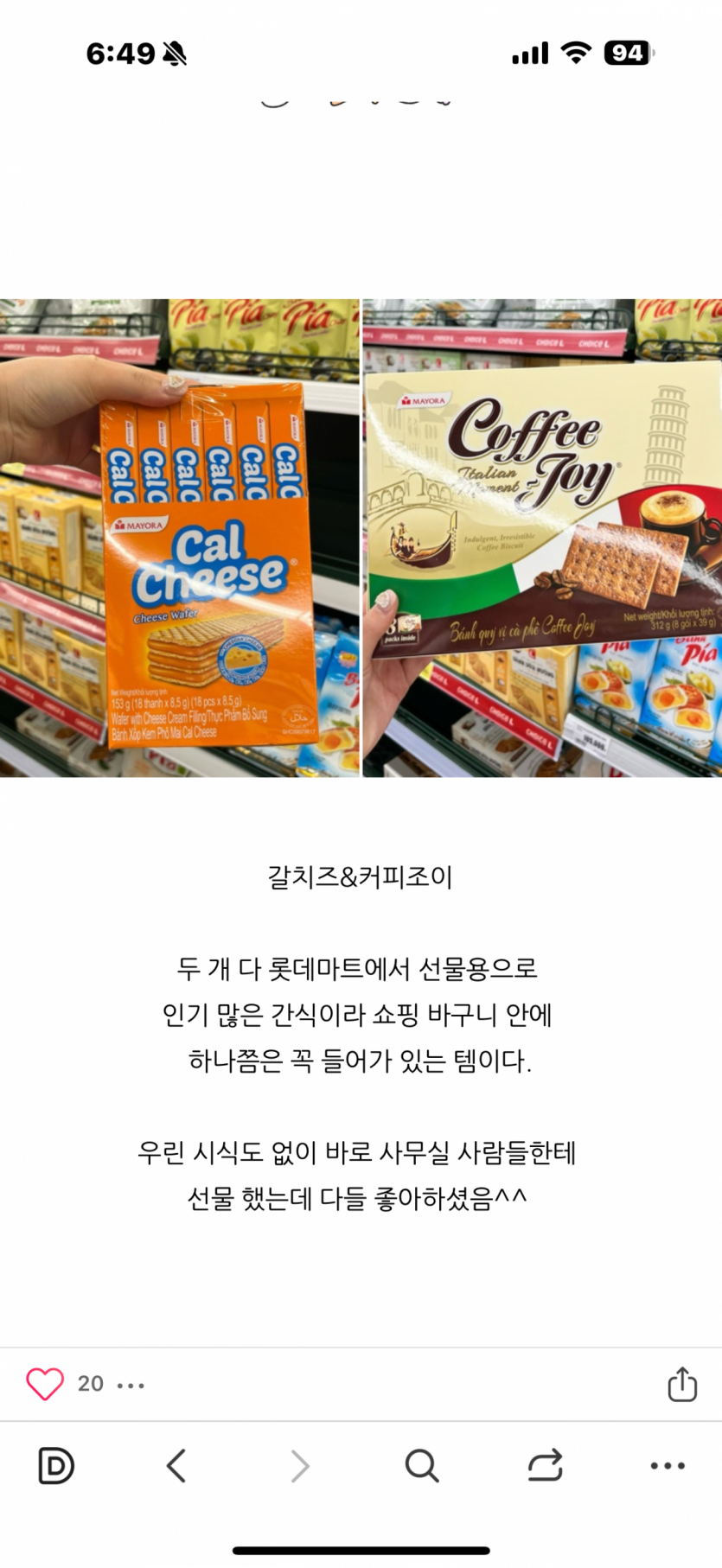Open the more options dots beside the like count
Viewport: 722px width, 1568px height.
(x=131, y=1386)
